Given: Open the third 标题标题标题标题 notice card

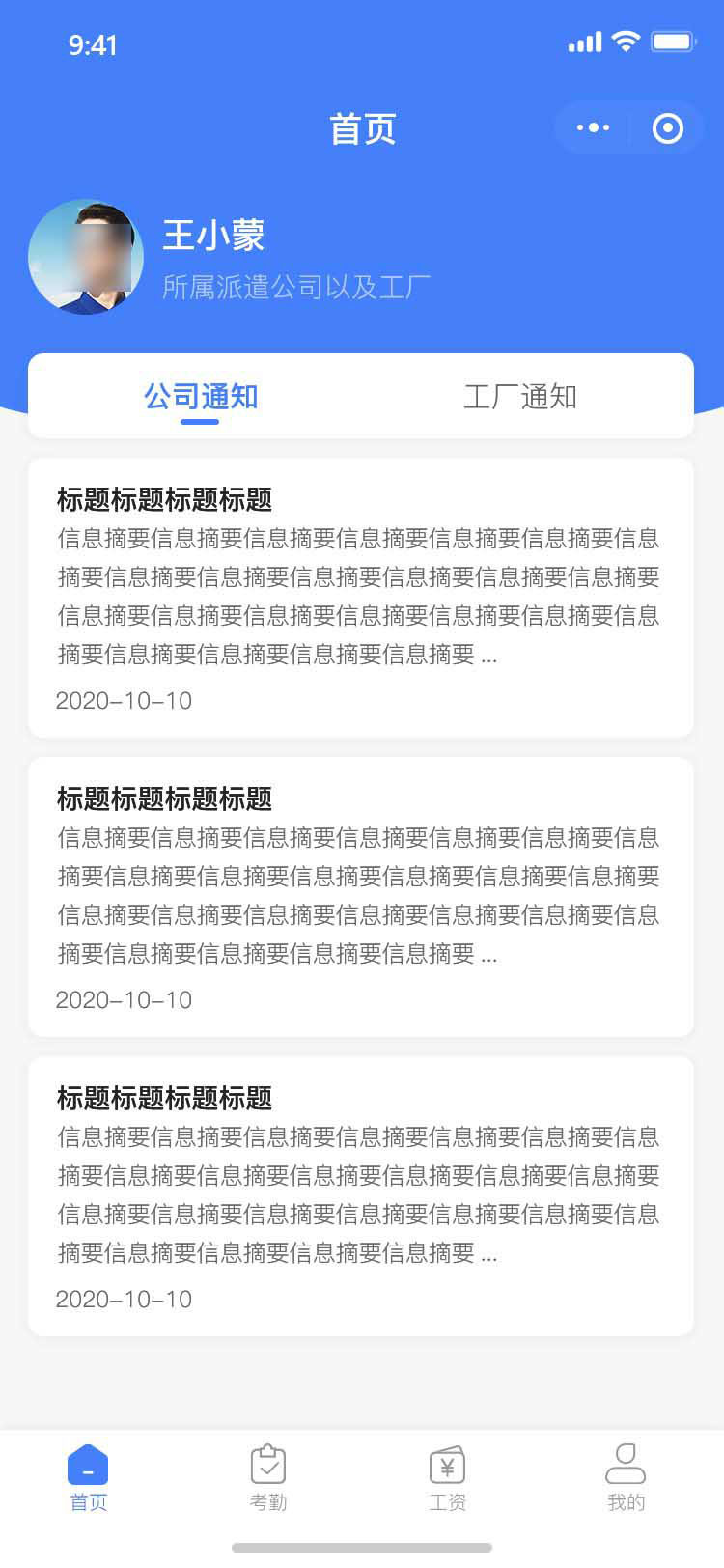Looking at the screenshot, I should click(361, 1196).
